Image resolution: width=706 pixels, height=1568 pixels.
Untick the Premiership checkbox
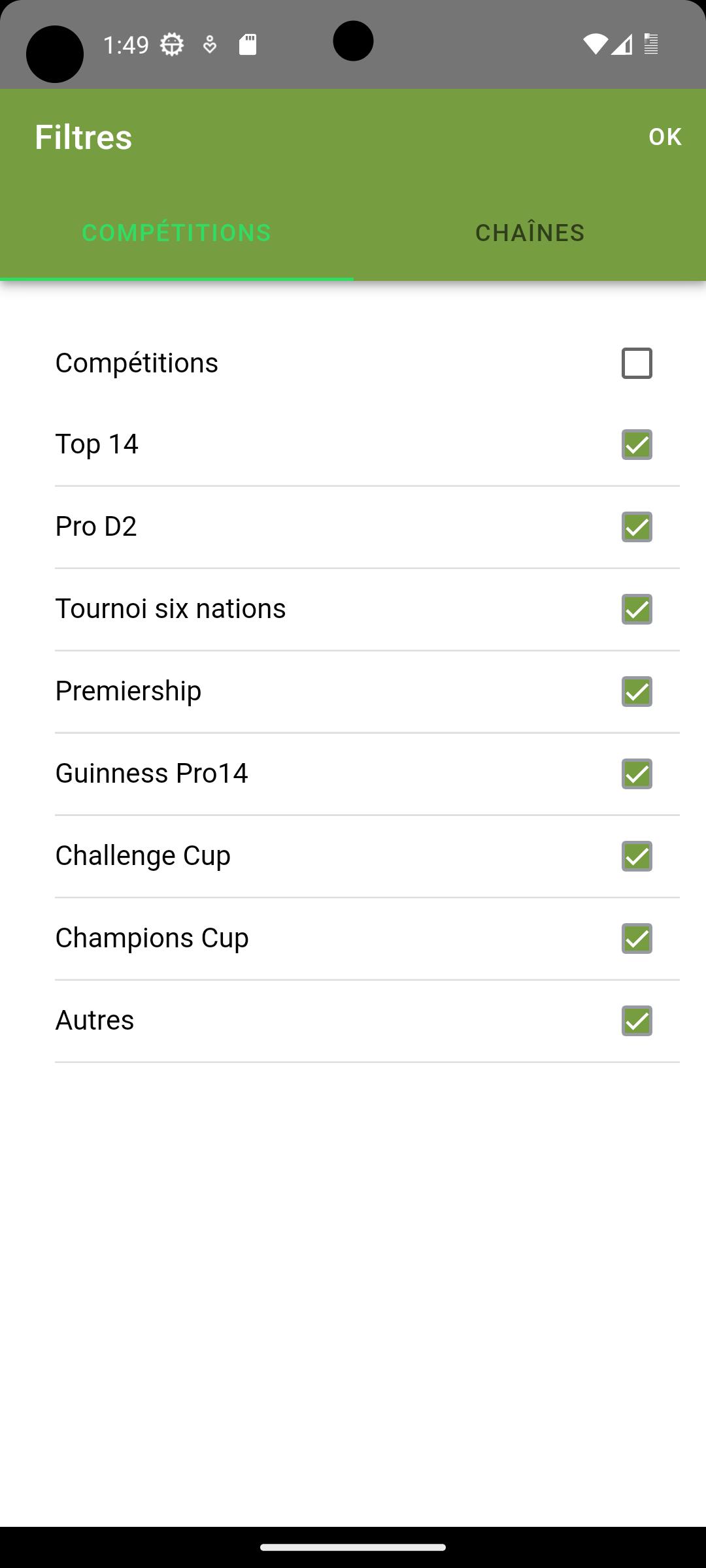(x=637, y=692)
